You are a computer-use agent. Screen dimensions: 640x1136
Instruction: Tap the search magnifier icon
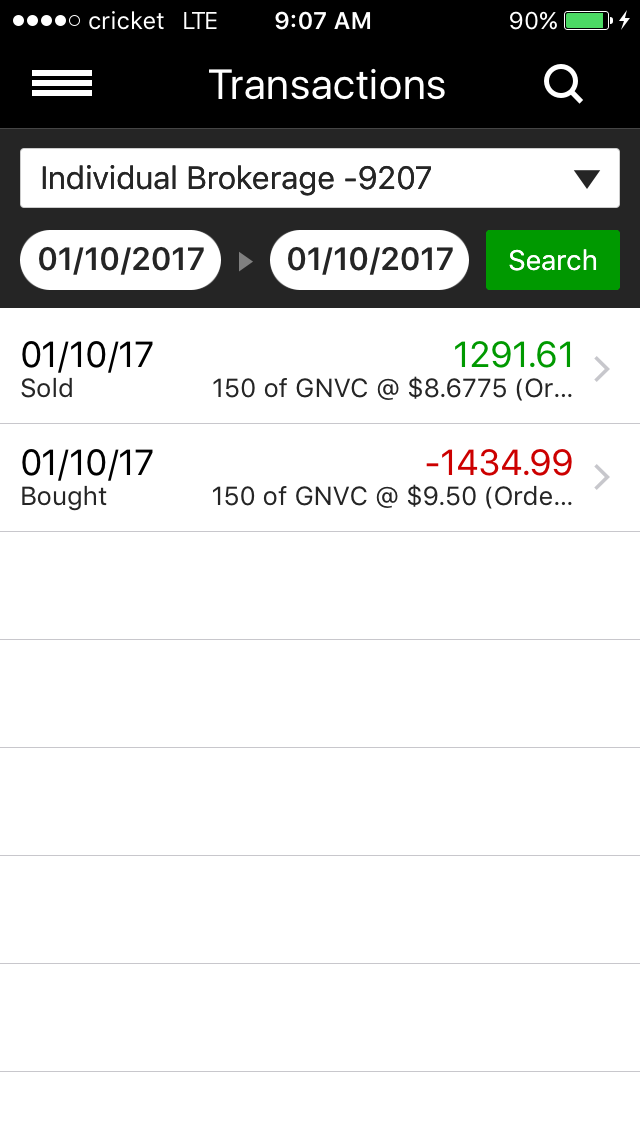(x=563, y=85)
